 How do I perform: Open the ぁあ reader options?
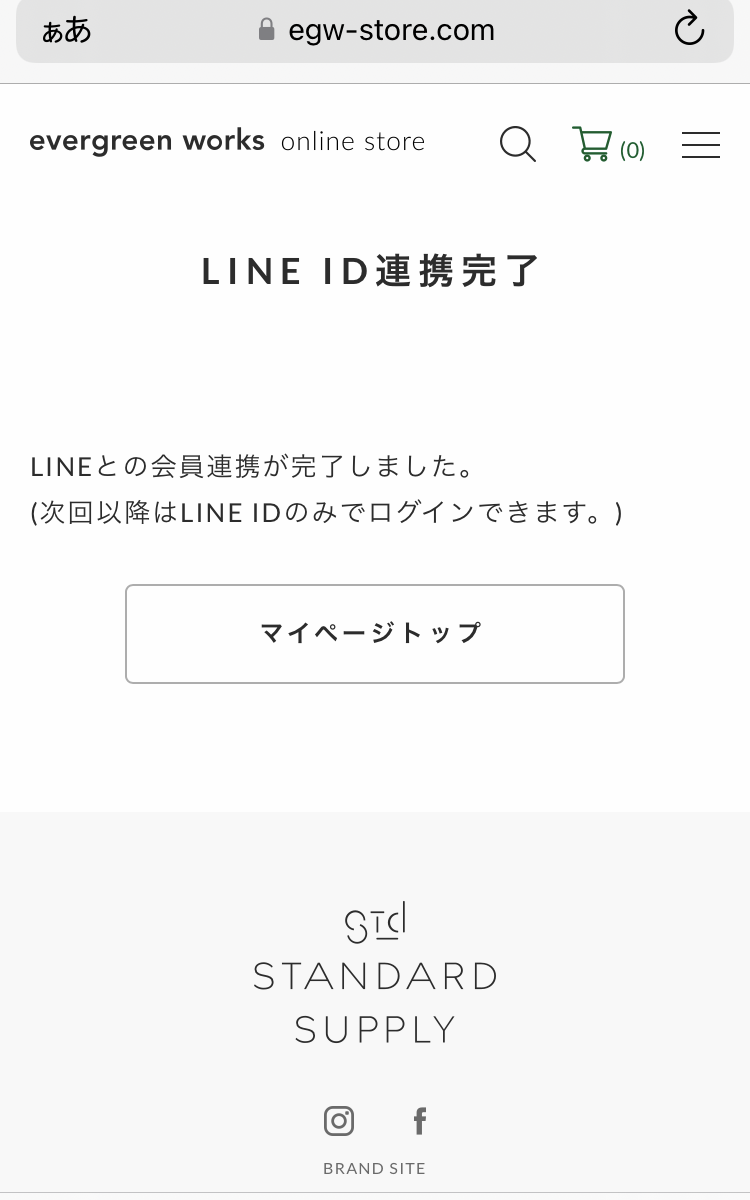[66, 31]
